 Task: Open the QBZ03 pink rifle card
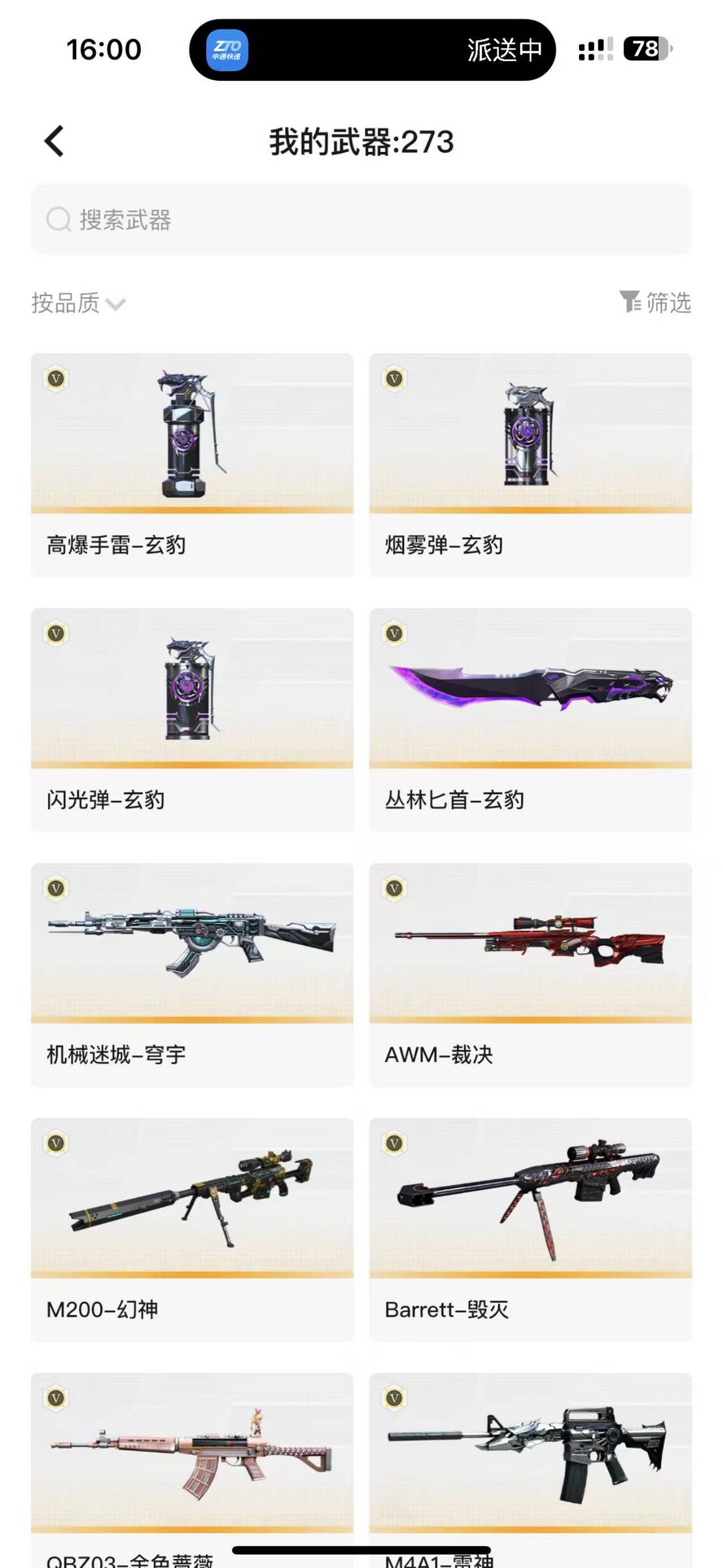click(192, 1470)
